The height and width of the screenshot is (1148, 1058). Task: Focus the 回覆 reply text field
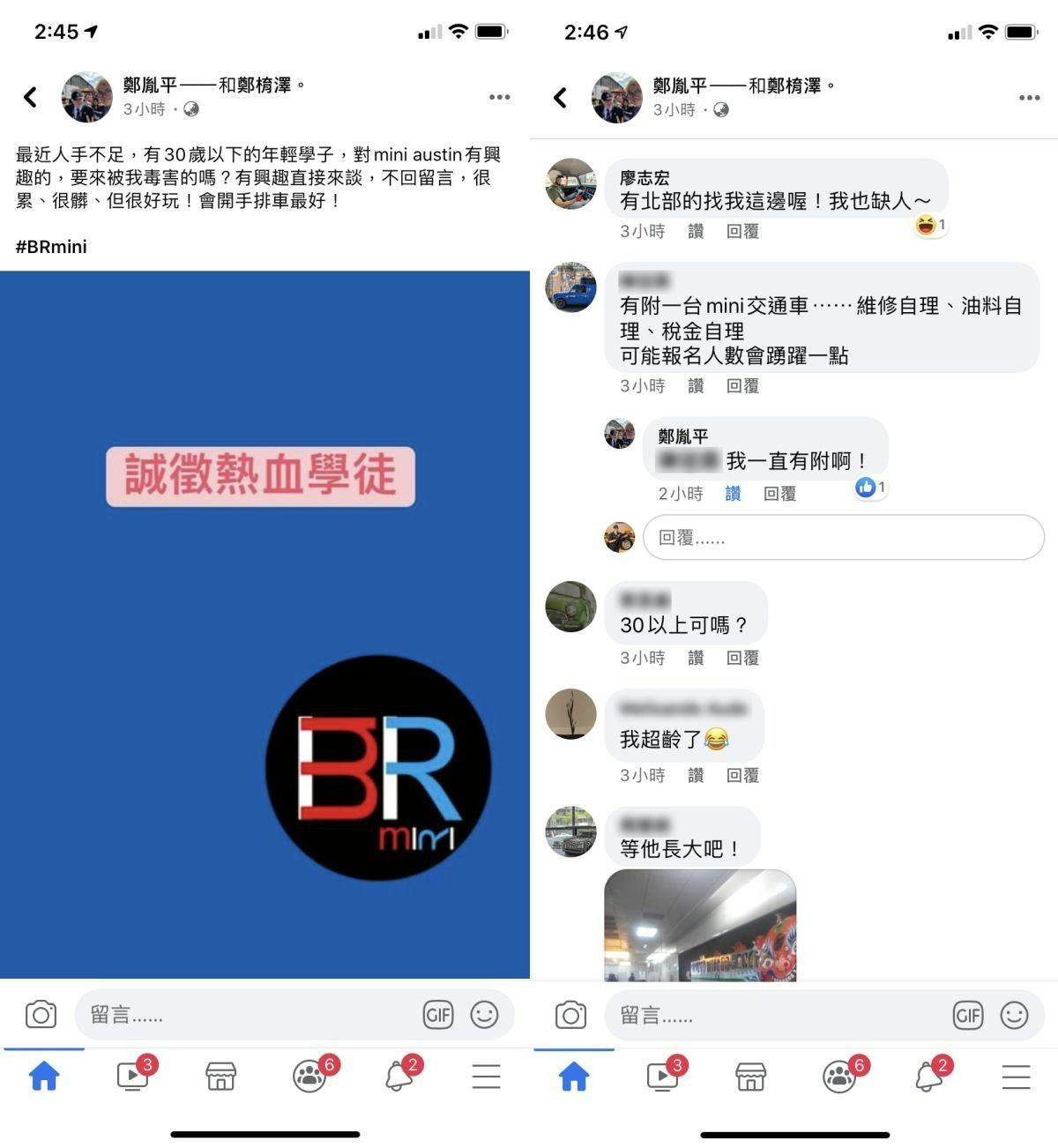click(x=843, y=537)
